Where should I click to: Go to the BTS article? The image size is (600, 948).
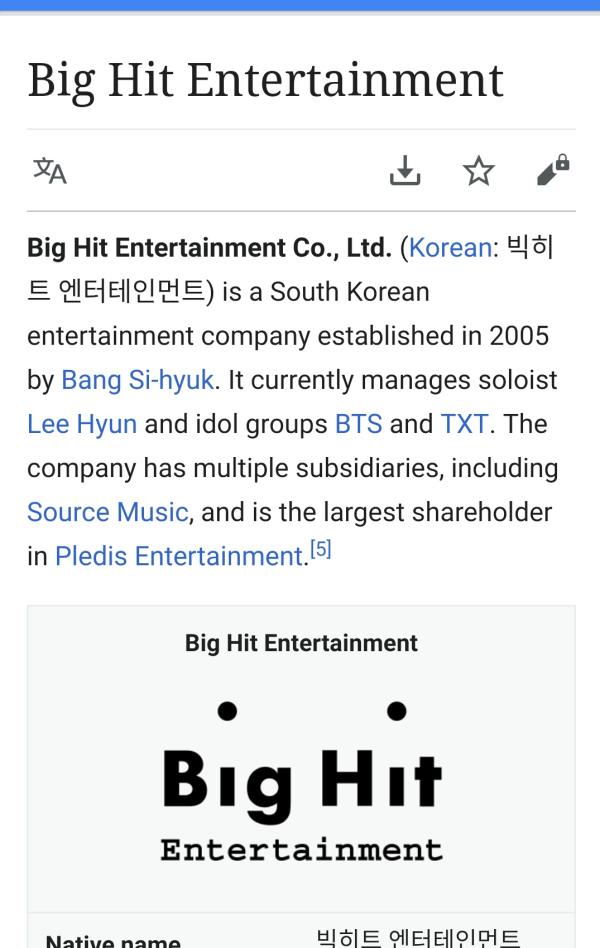click(358, 424)
